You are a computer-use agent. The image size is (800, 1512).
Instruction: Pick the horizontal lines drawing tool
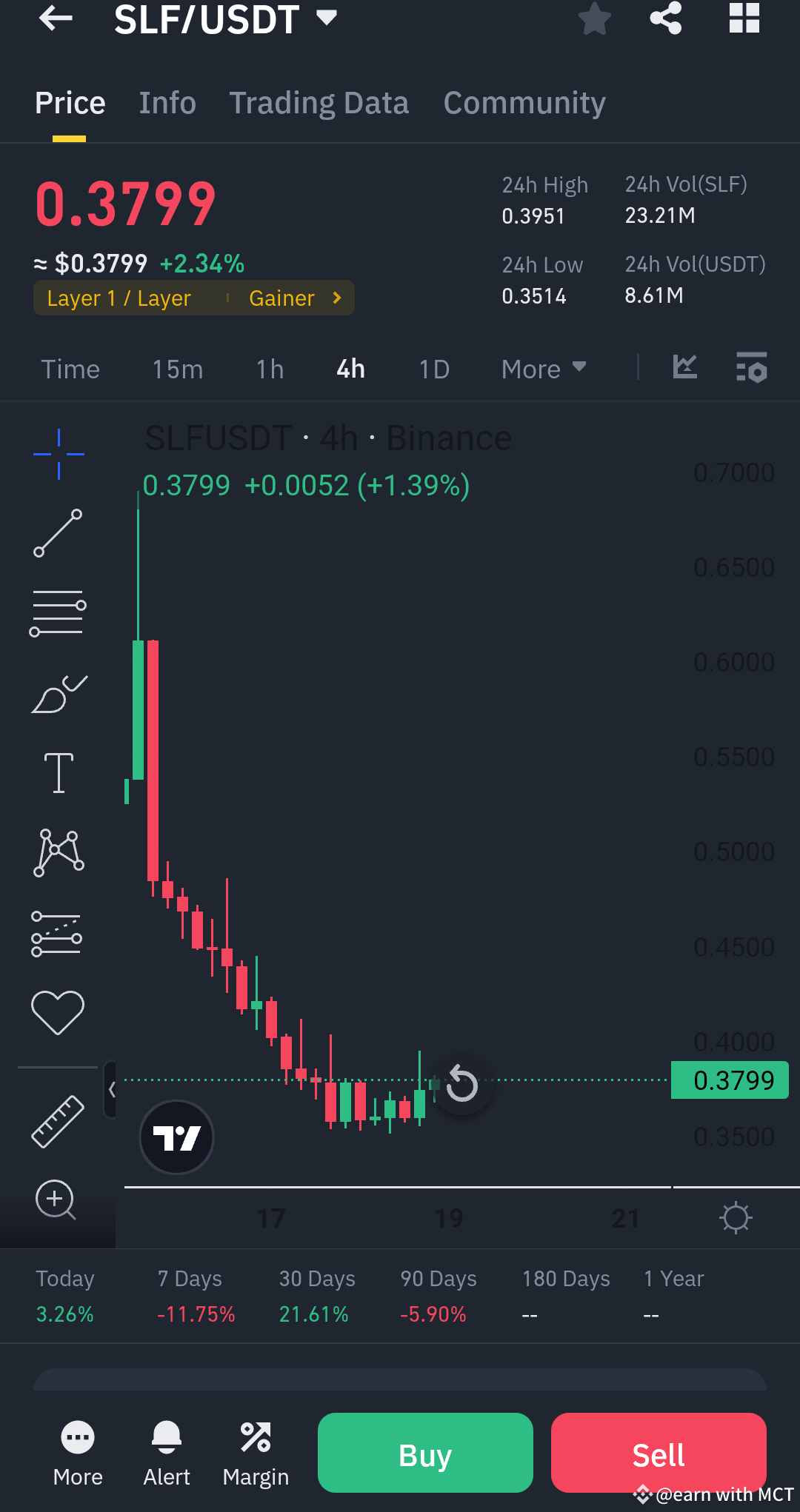pyautogui.click(x=58, y=611)
